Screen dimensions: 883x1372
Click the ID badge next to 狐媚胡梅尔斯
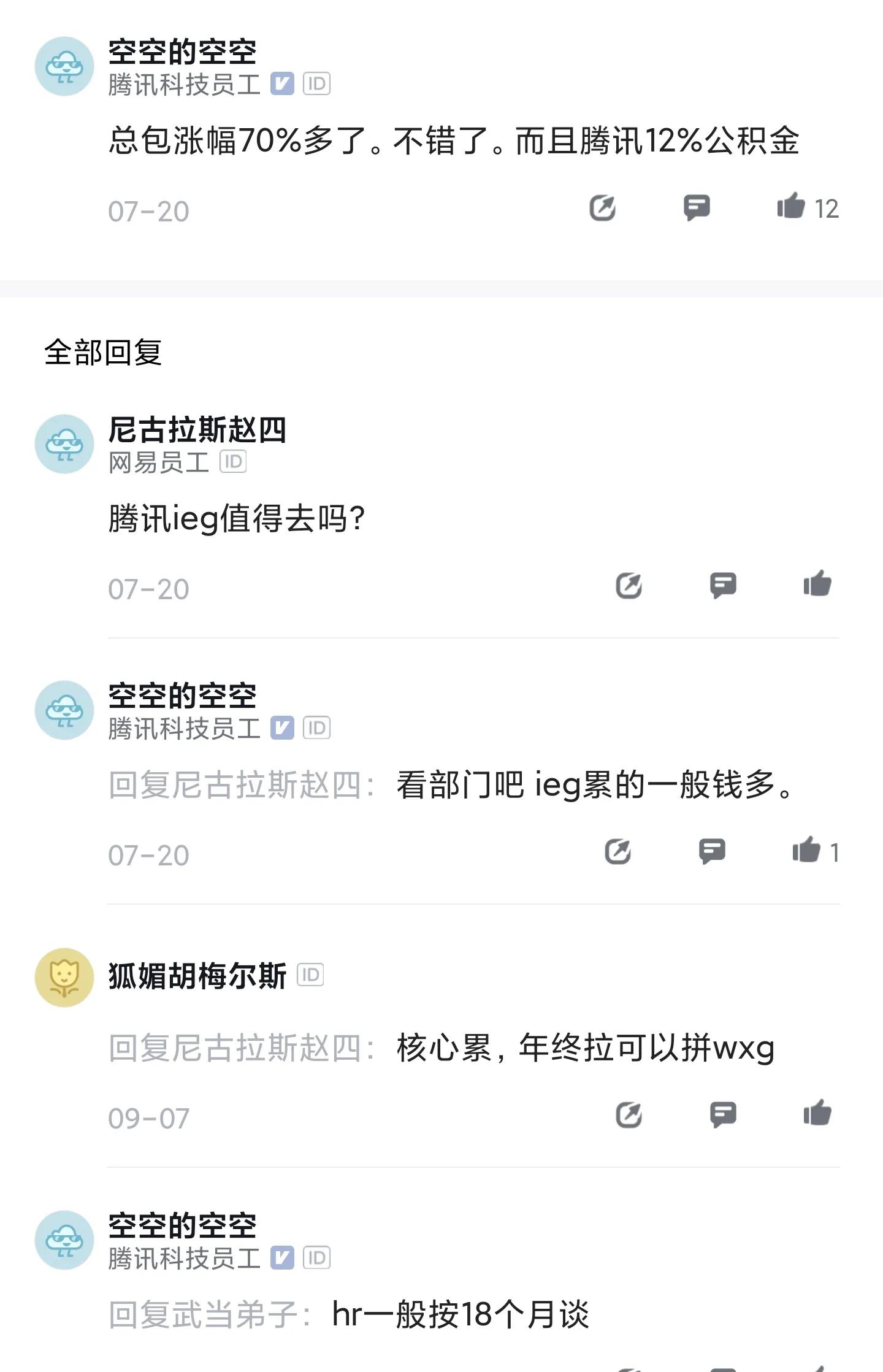pos(309,975)
